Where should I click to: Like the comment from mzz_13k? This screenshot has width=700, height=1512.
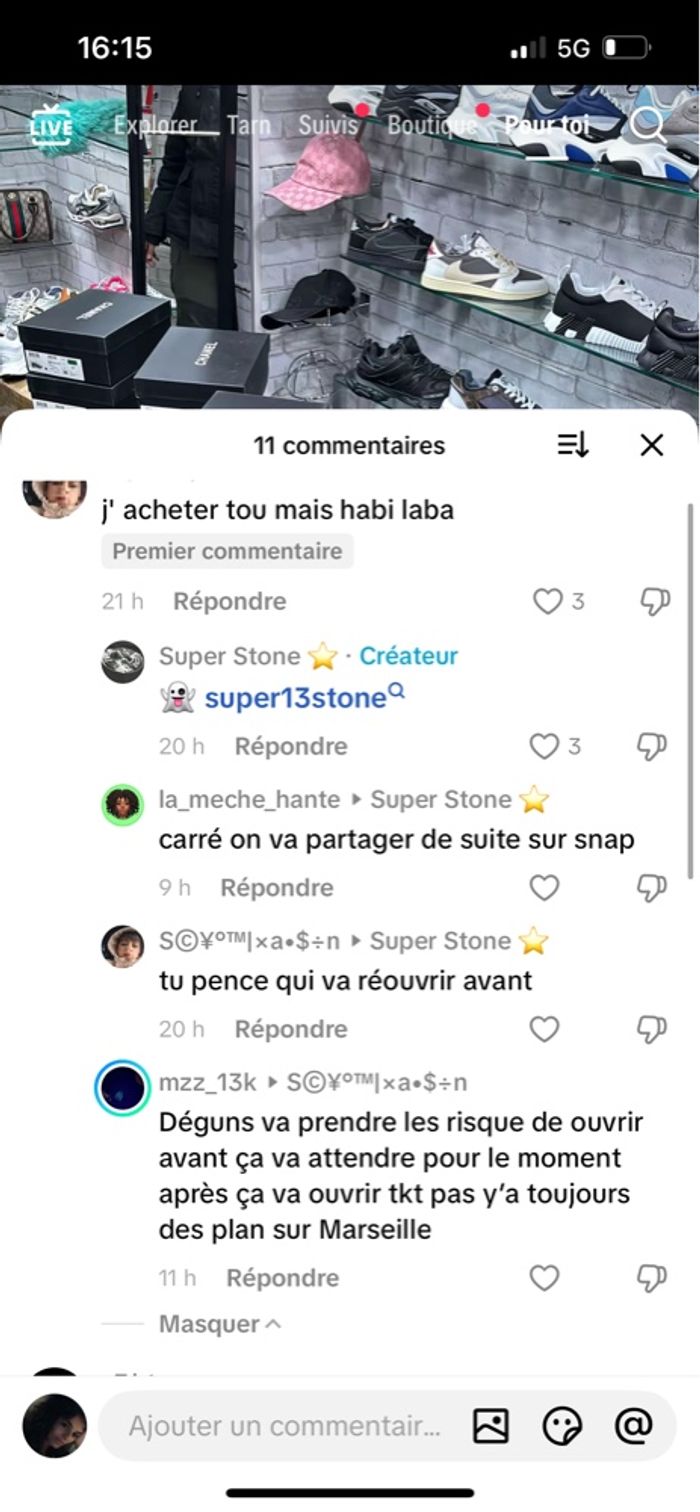[x=544, y=1277]
